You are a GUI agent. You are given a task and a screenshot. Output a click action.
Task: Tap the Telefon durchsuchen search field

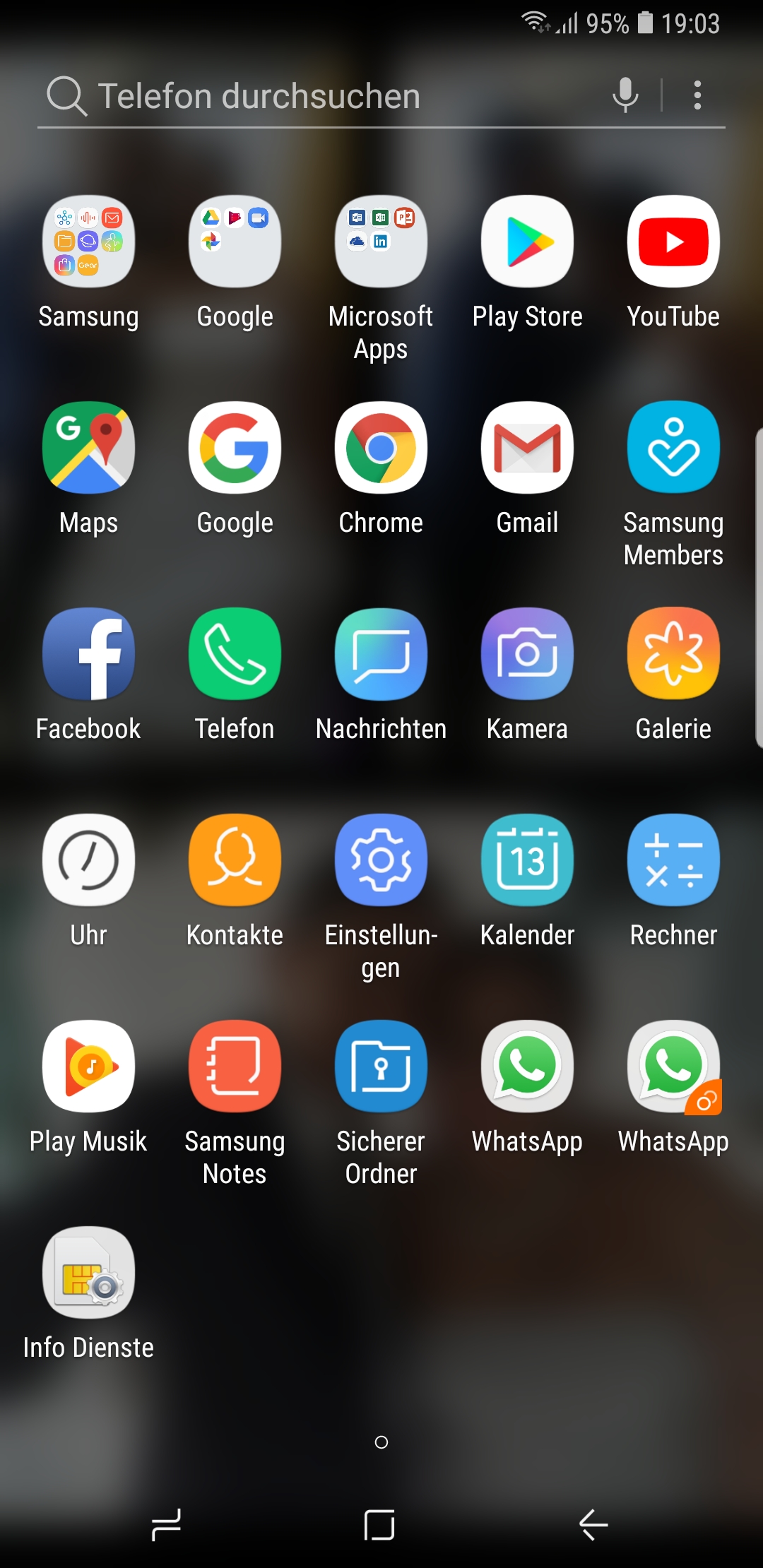283,96
